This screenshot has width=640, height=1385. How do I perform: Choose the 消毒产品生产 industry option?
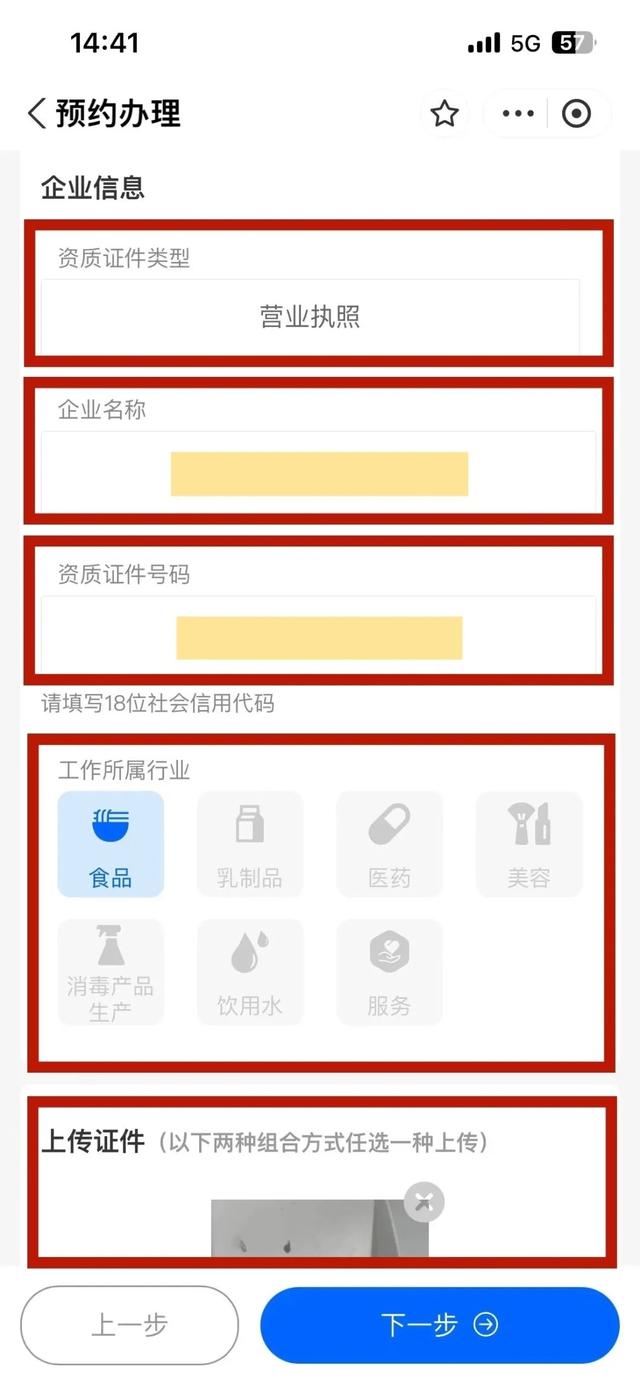tap(111, 972)
